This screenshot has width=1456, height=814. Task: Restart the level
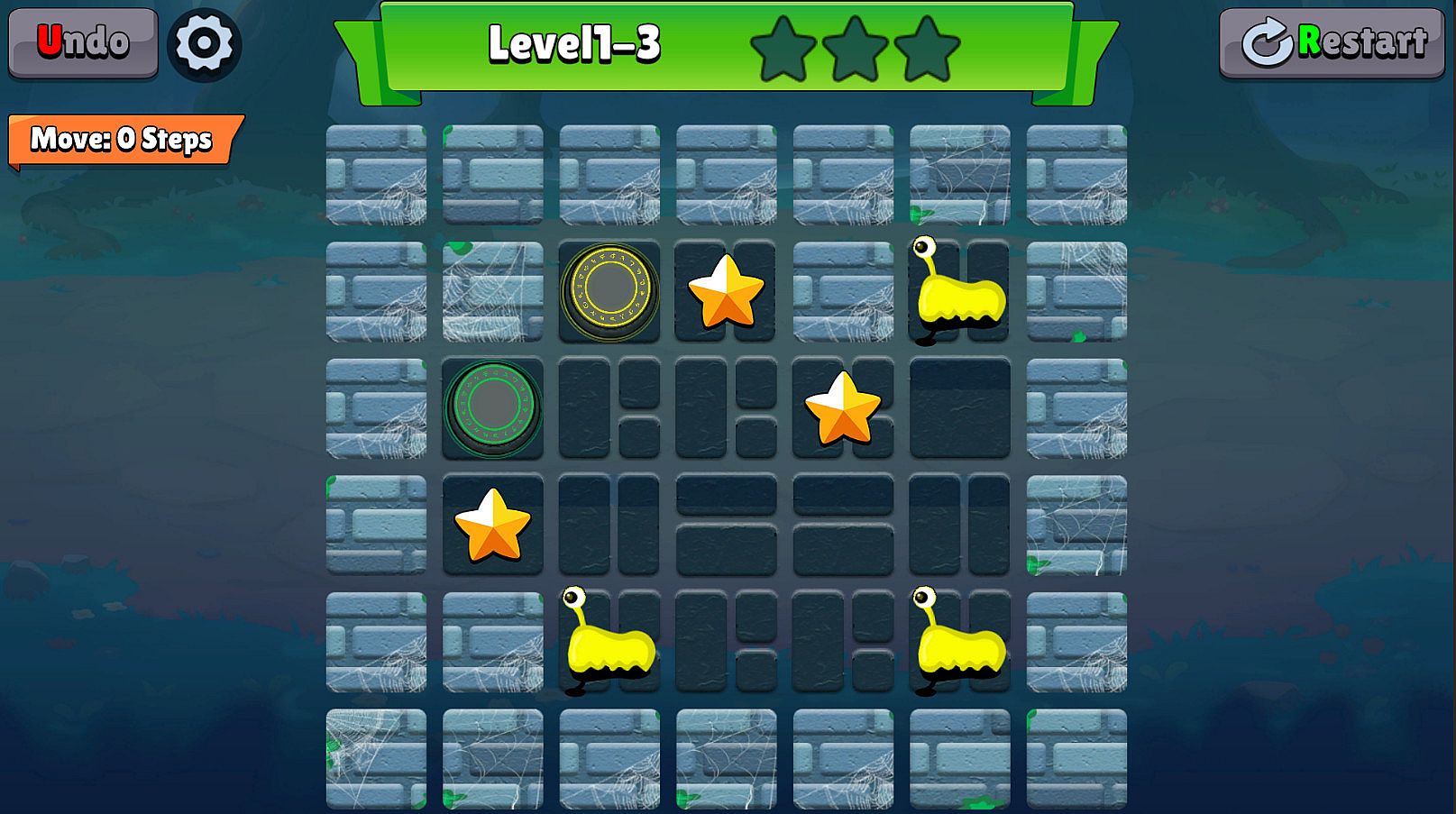(1332, 42)
